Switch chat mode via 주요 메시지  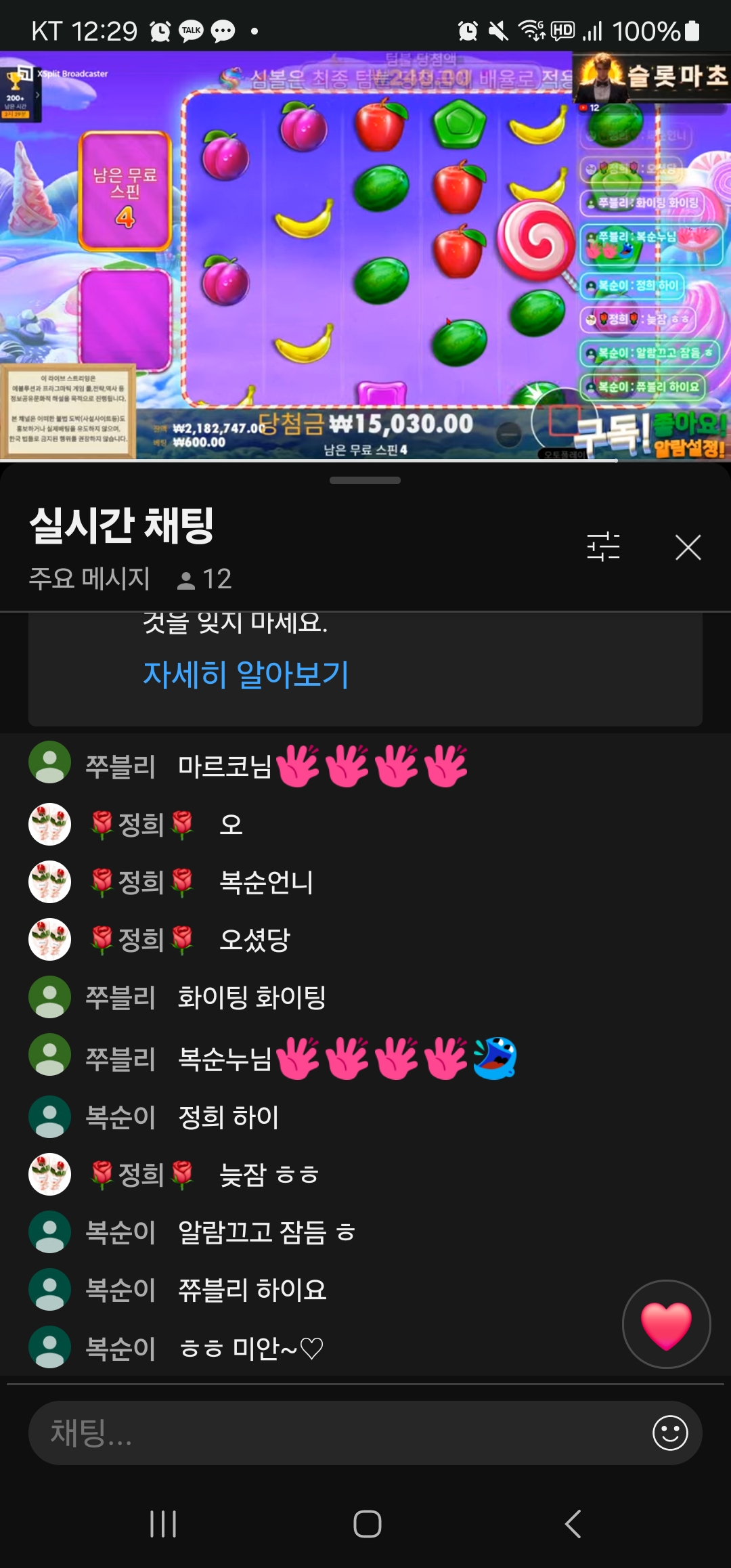89,579
